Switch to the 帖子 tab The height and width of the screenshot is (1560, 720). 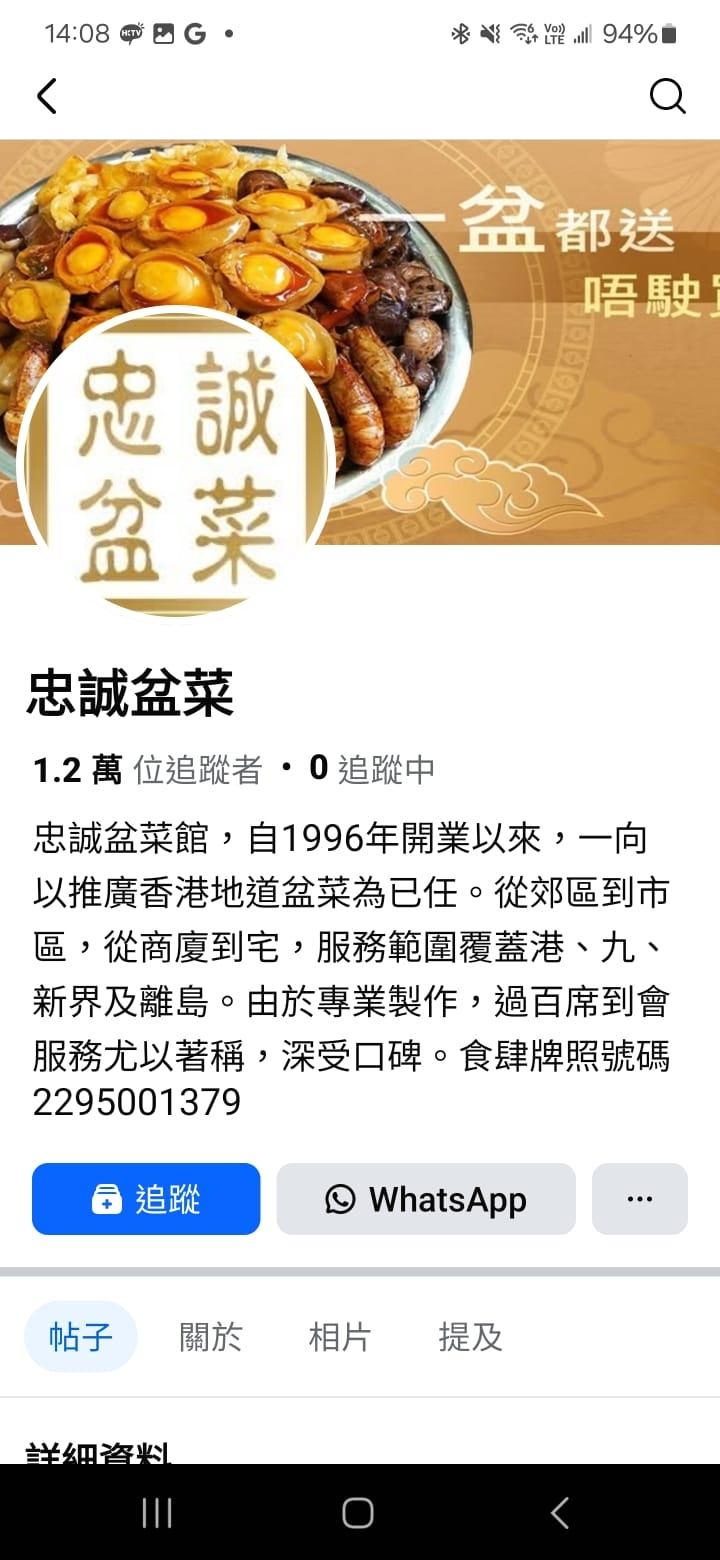81,1337
